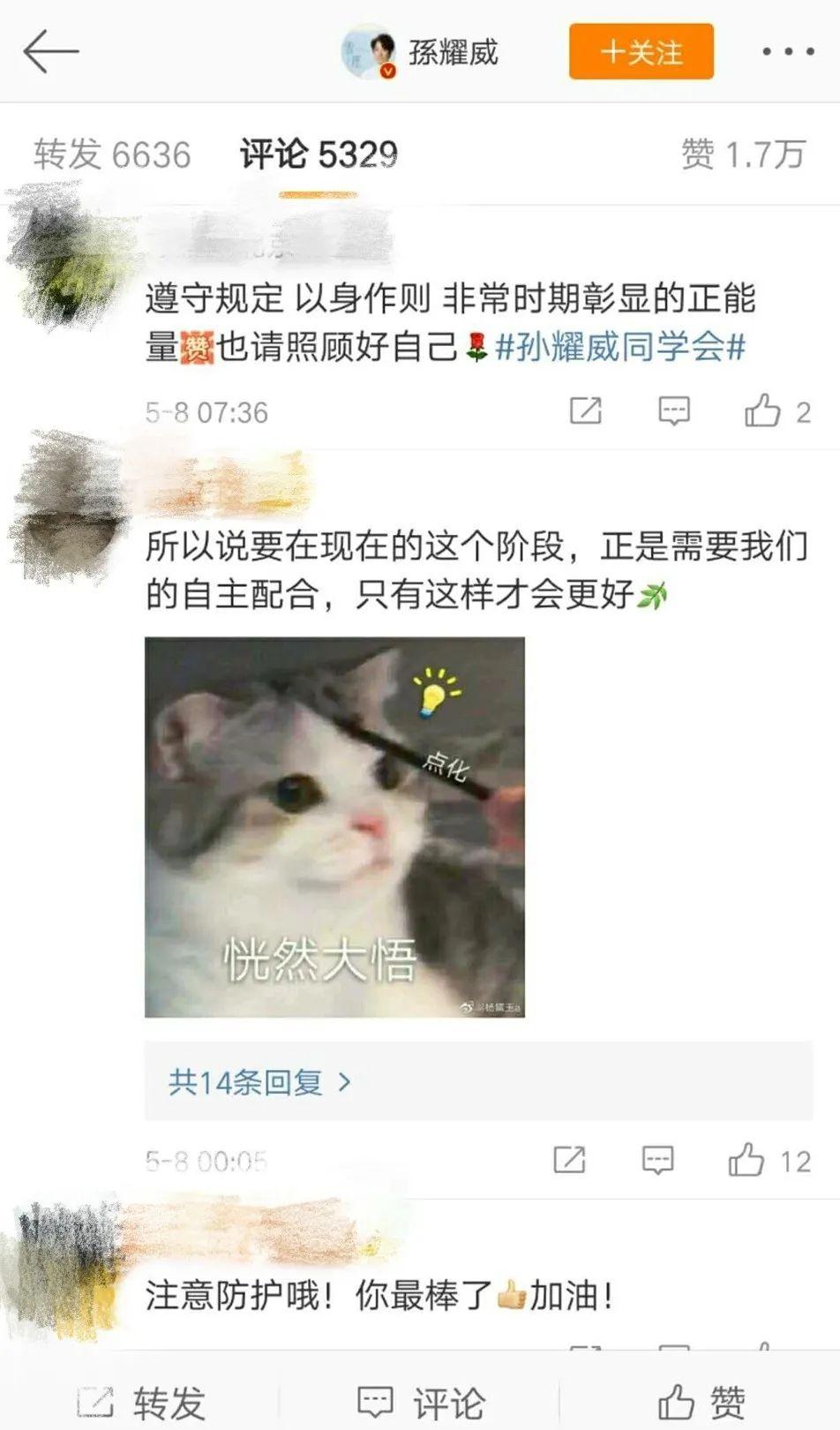Repost the 5-8 00:05 comment
Viewport: 840px width, 1430px height.
point(569,1160)
